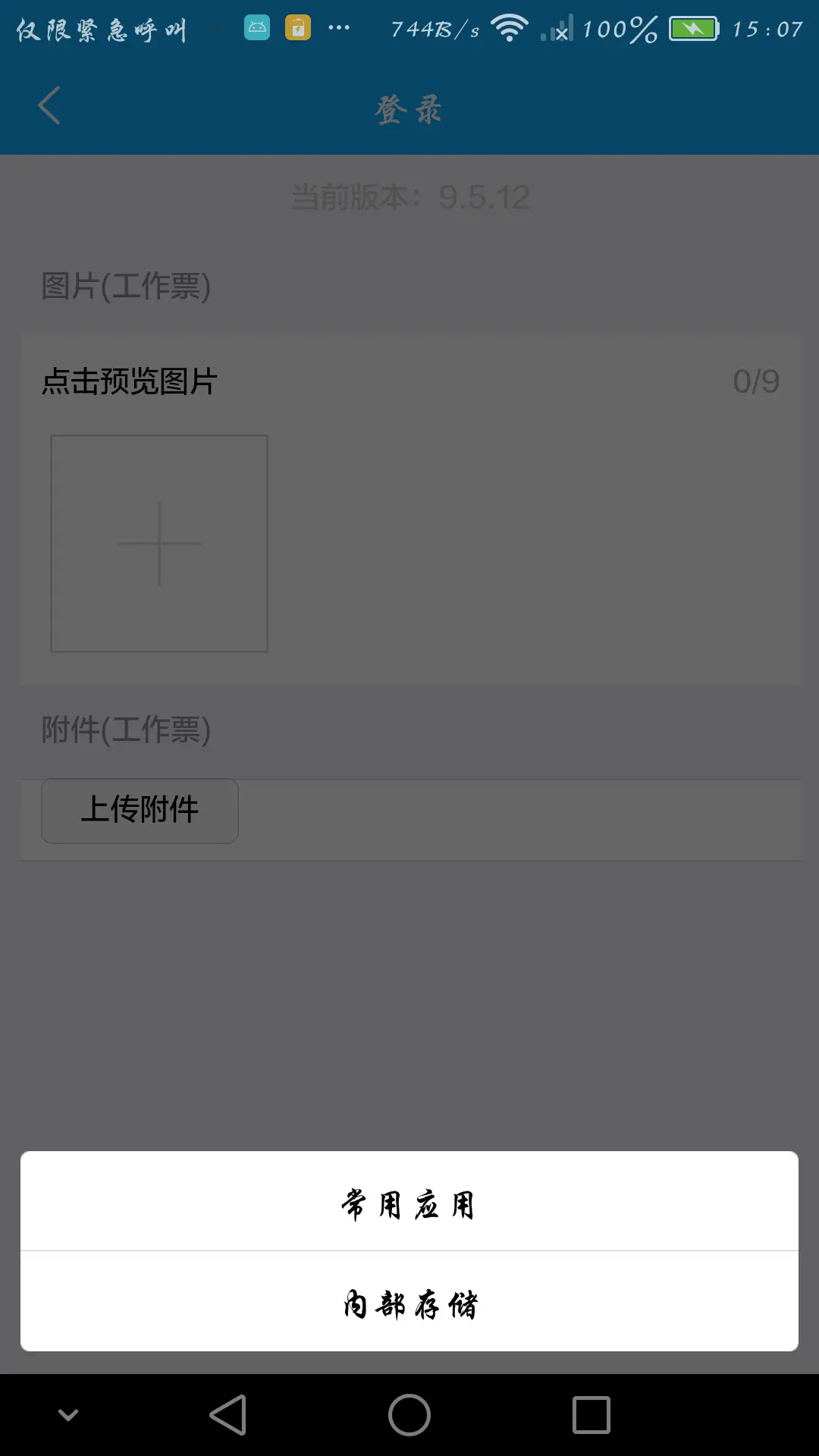Screen dimensions: 819x1456
Task: Hide navigation bar with down chevron
Action: [68, 1415]
